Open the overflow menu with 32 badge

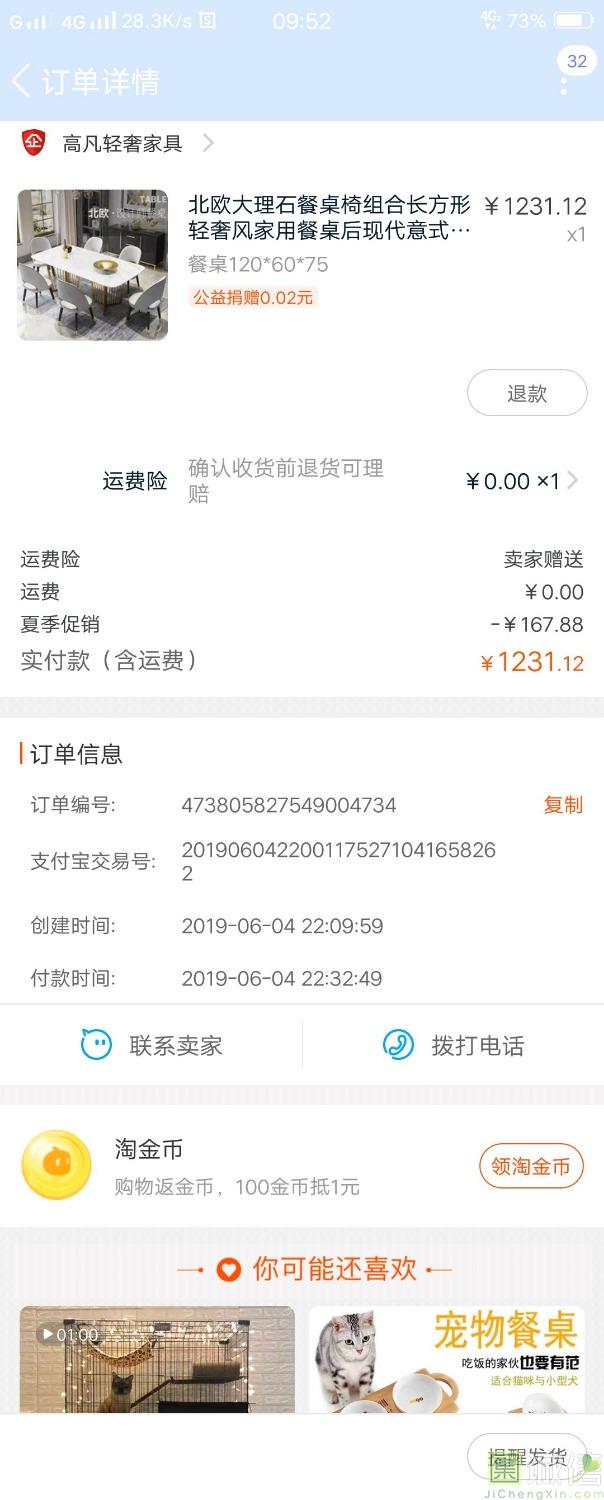point(566,81)
